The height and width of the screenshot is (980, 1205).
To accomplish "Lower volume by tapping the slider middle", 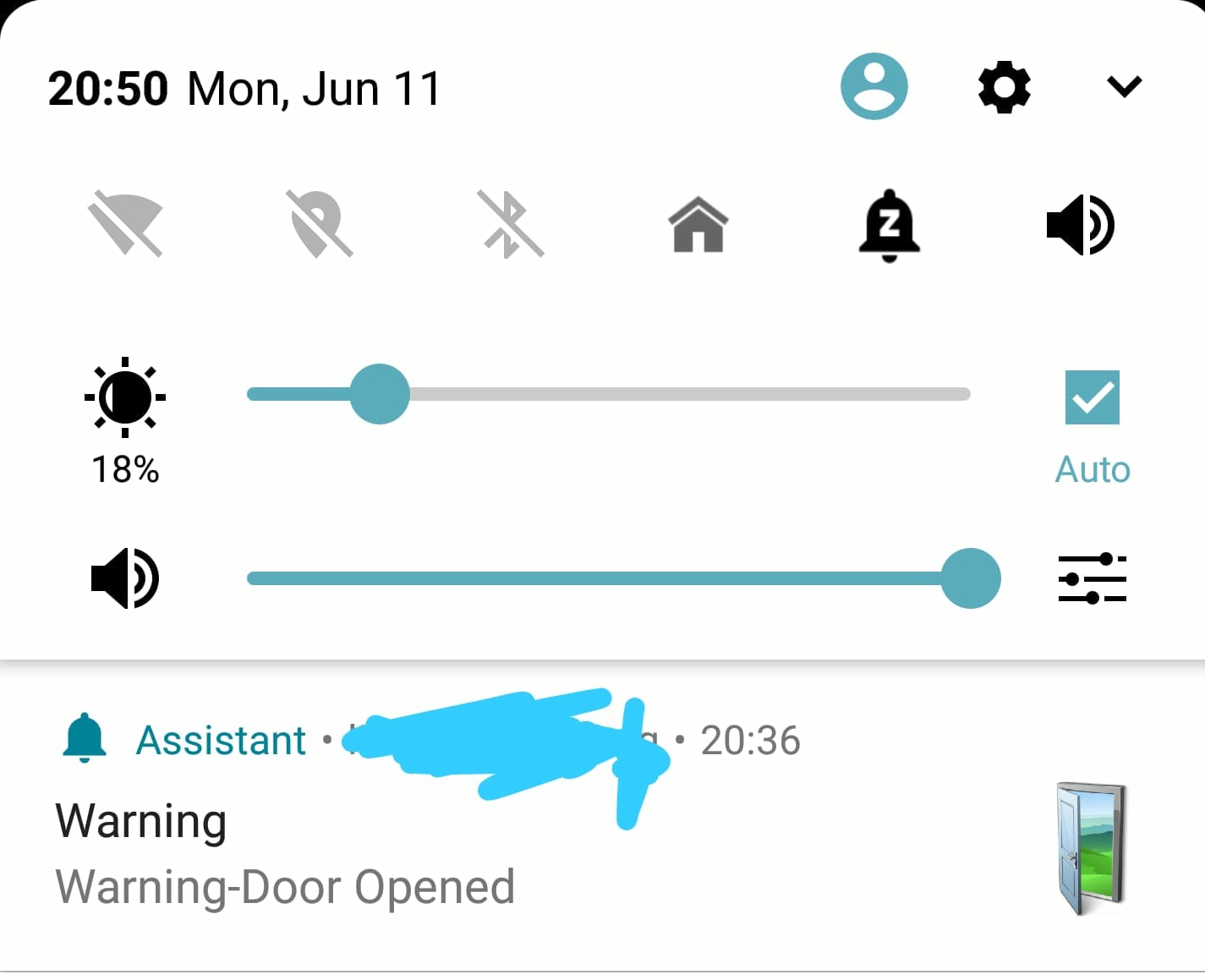I will 608,578.
